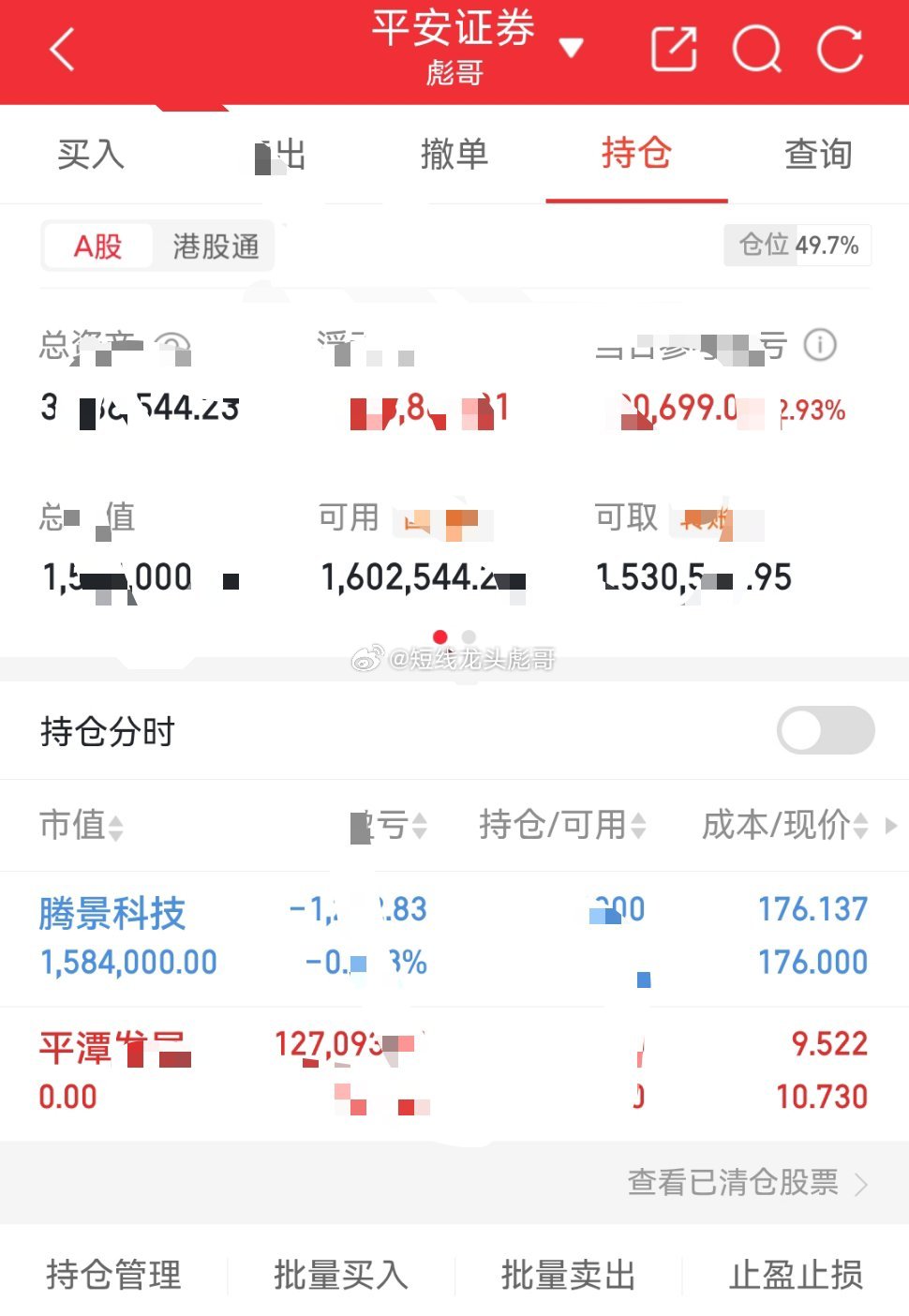Switch to the 撤单 tab
The image size is (909, 1316).
click(x=454, y=155)
